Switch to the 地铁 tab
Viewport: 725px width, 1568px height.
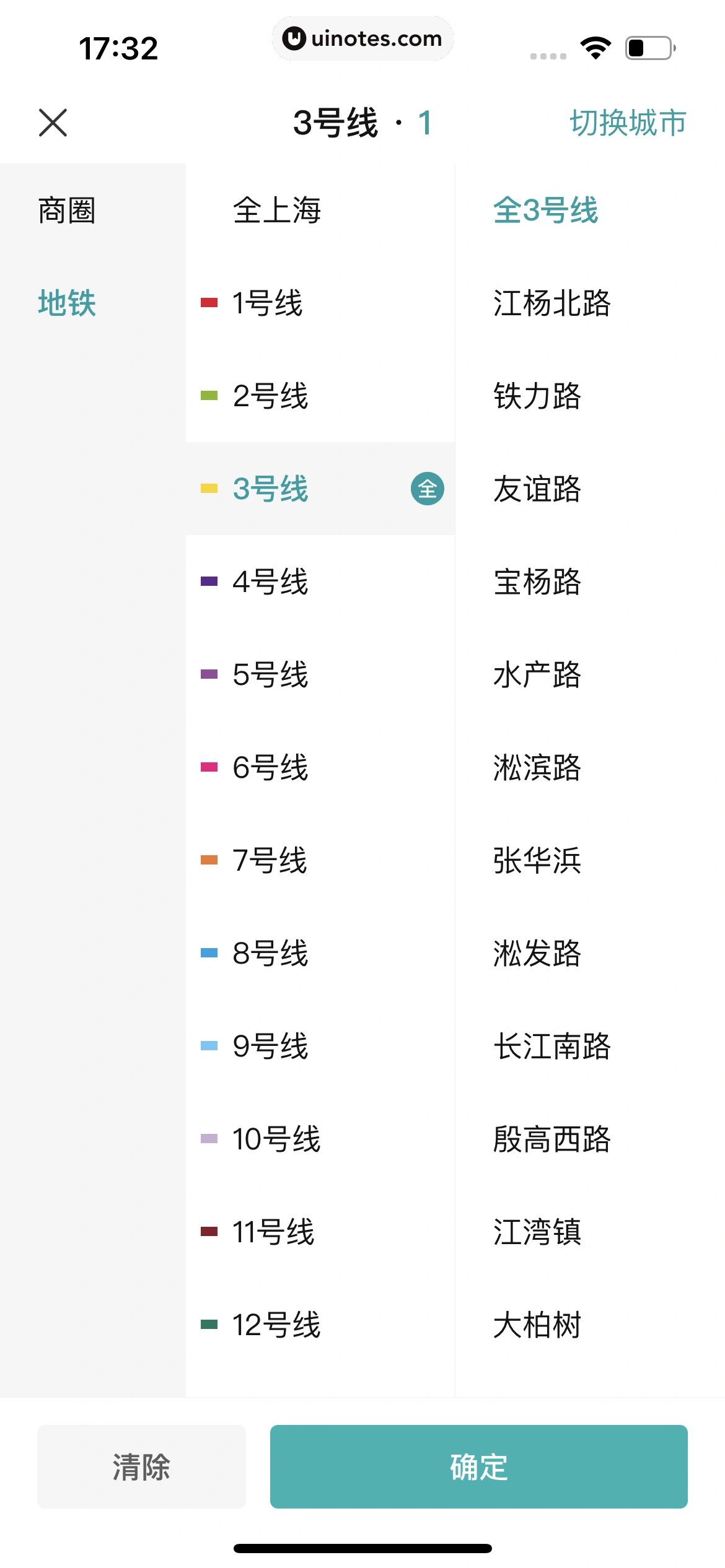[x=67, y=303]
